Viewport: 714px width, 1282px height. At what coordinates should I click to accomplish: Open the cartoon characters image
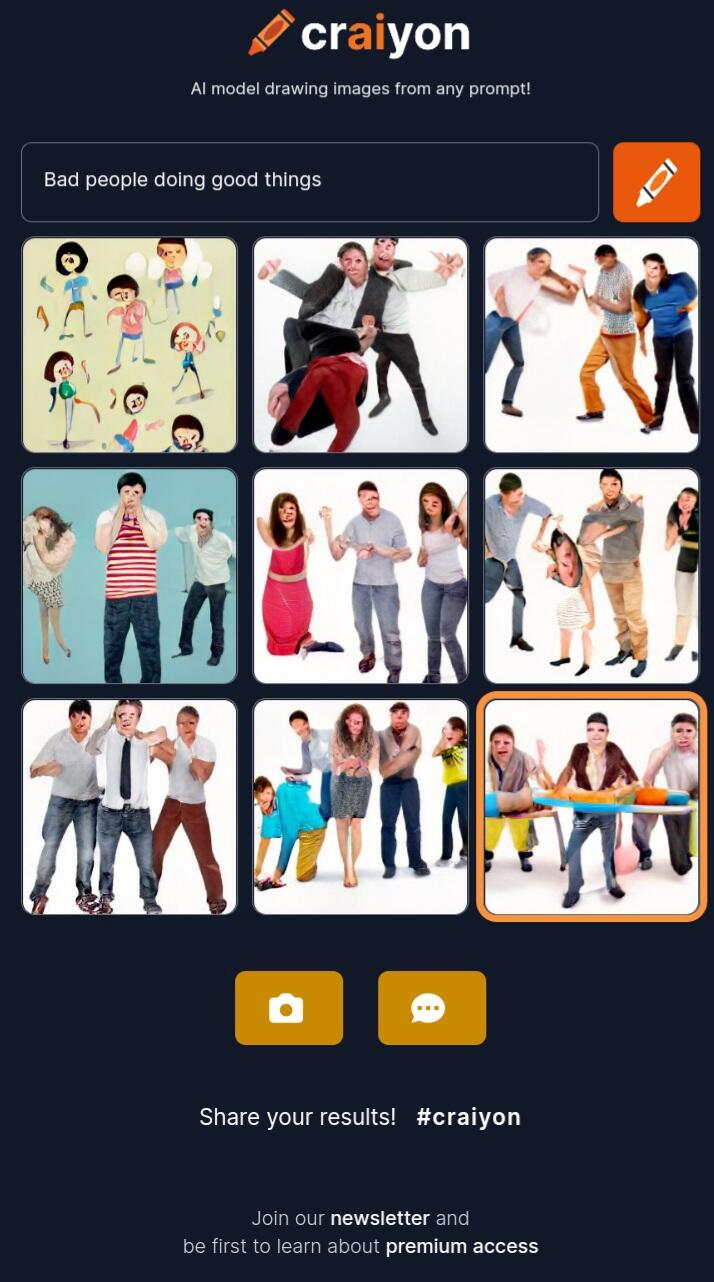click(130, 345)
